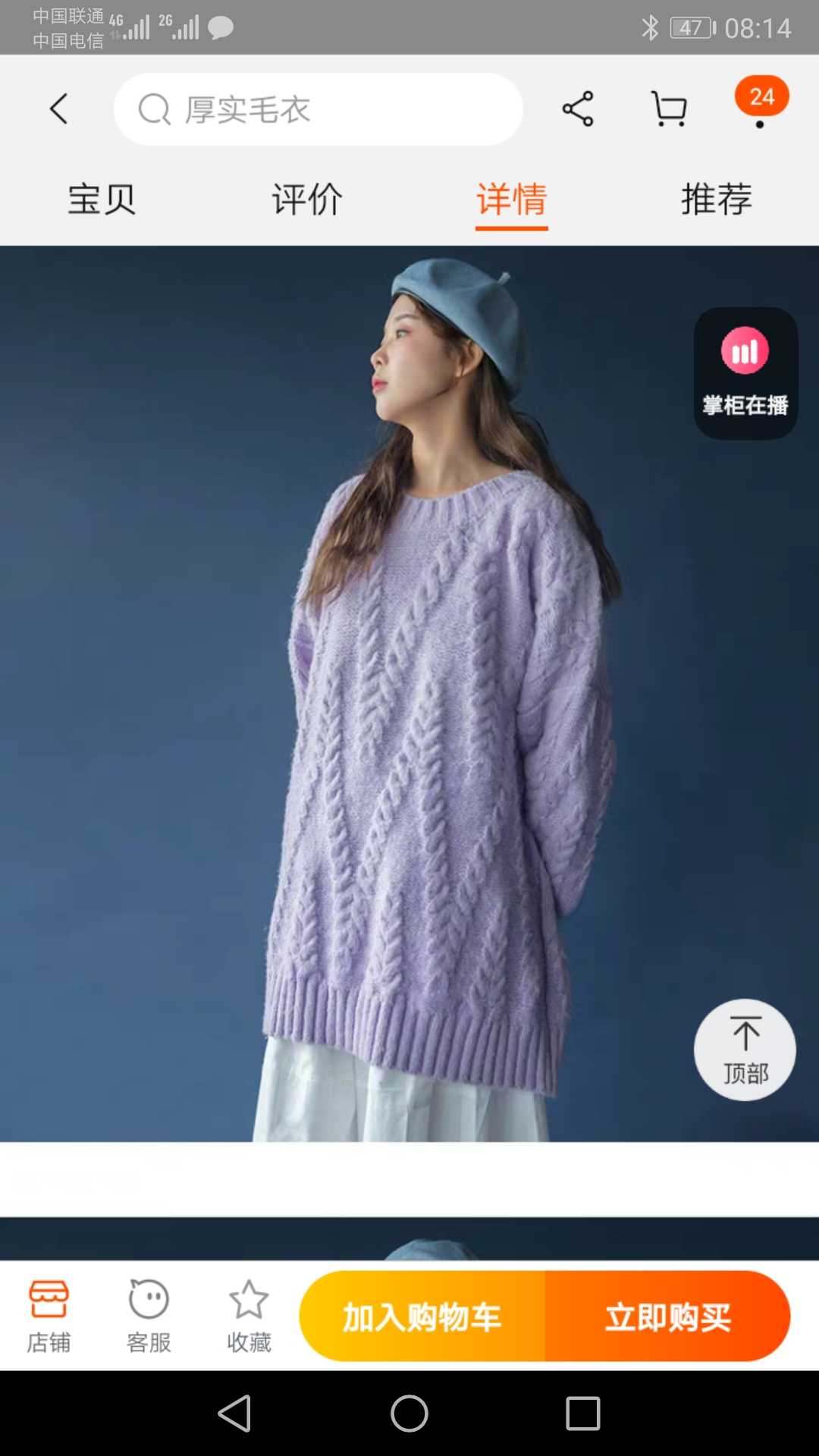
Task: Switch to the 推荐 tab
Action: [717, 199]
